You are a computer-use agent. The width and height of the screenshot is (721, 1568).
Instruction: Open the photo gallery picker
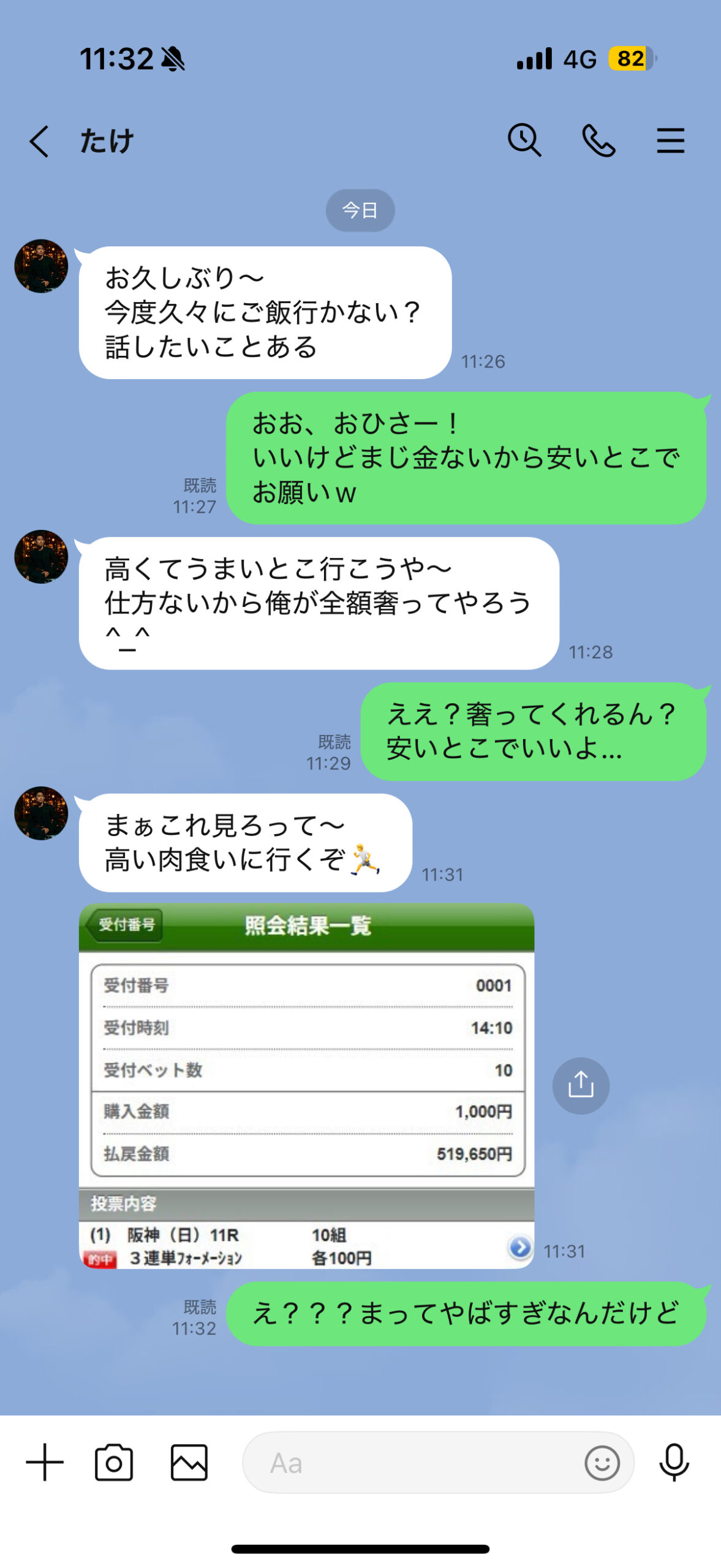click(x=189, y=1462)
